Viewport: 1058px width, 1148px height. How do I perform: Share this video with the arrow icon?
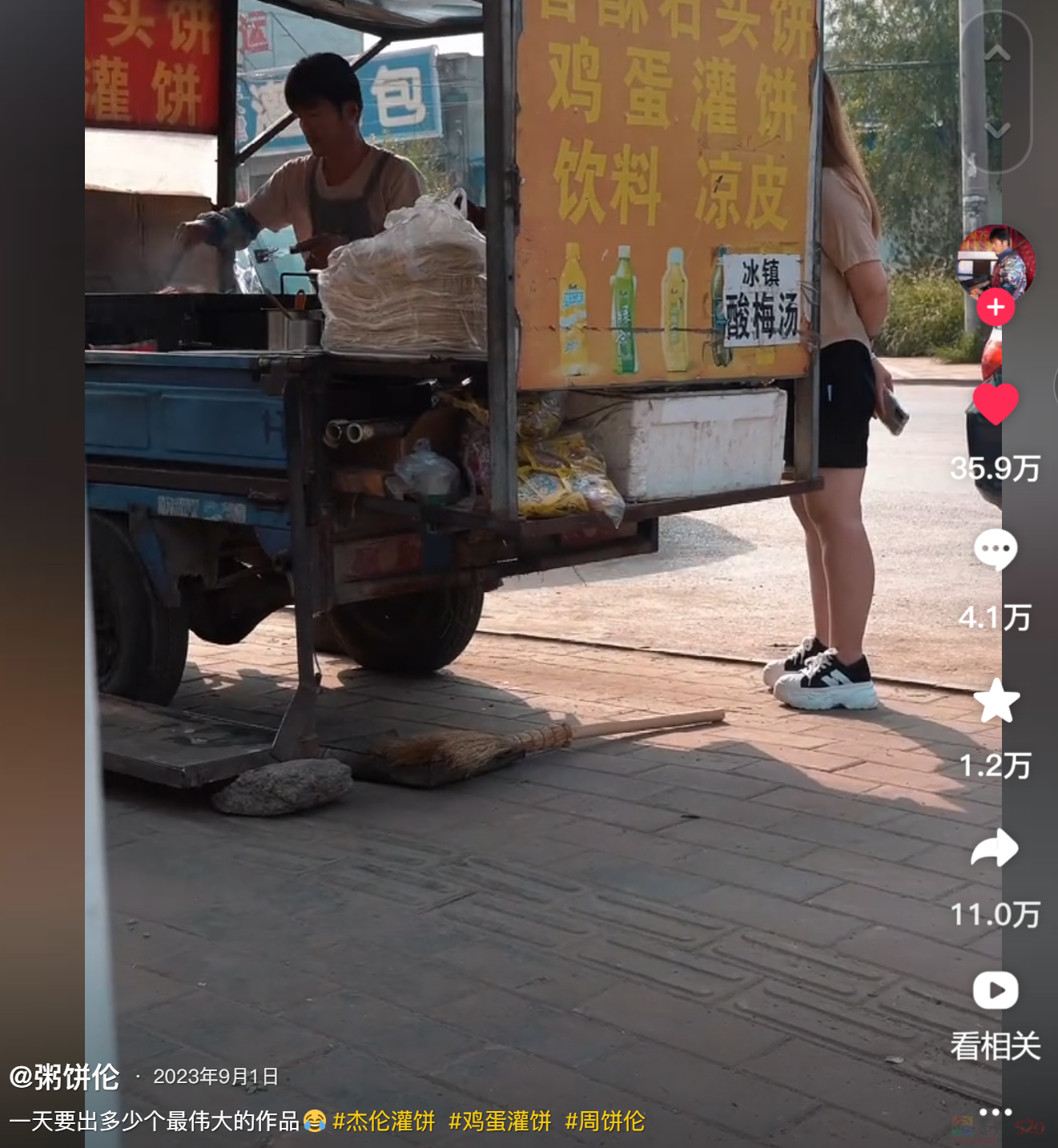pyautogui.click(x=996, y=849)
